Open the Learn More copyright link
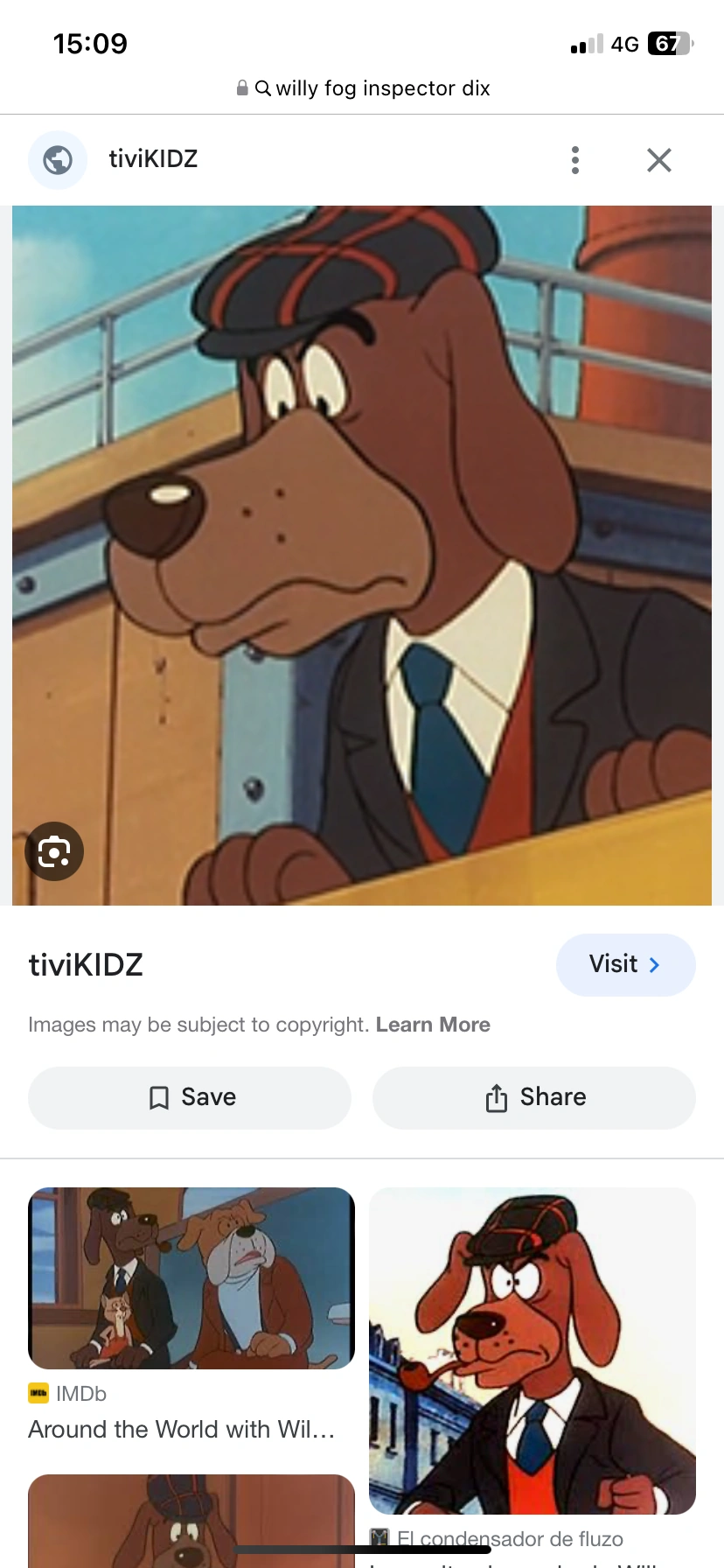This screenshot has width=724, height=1568. click(433, 1024)
